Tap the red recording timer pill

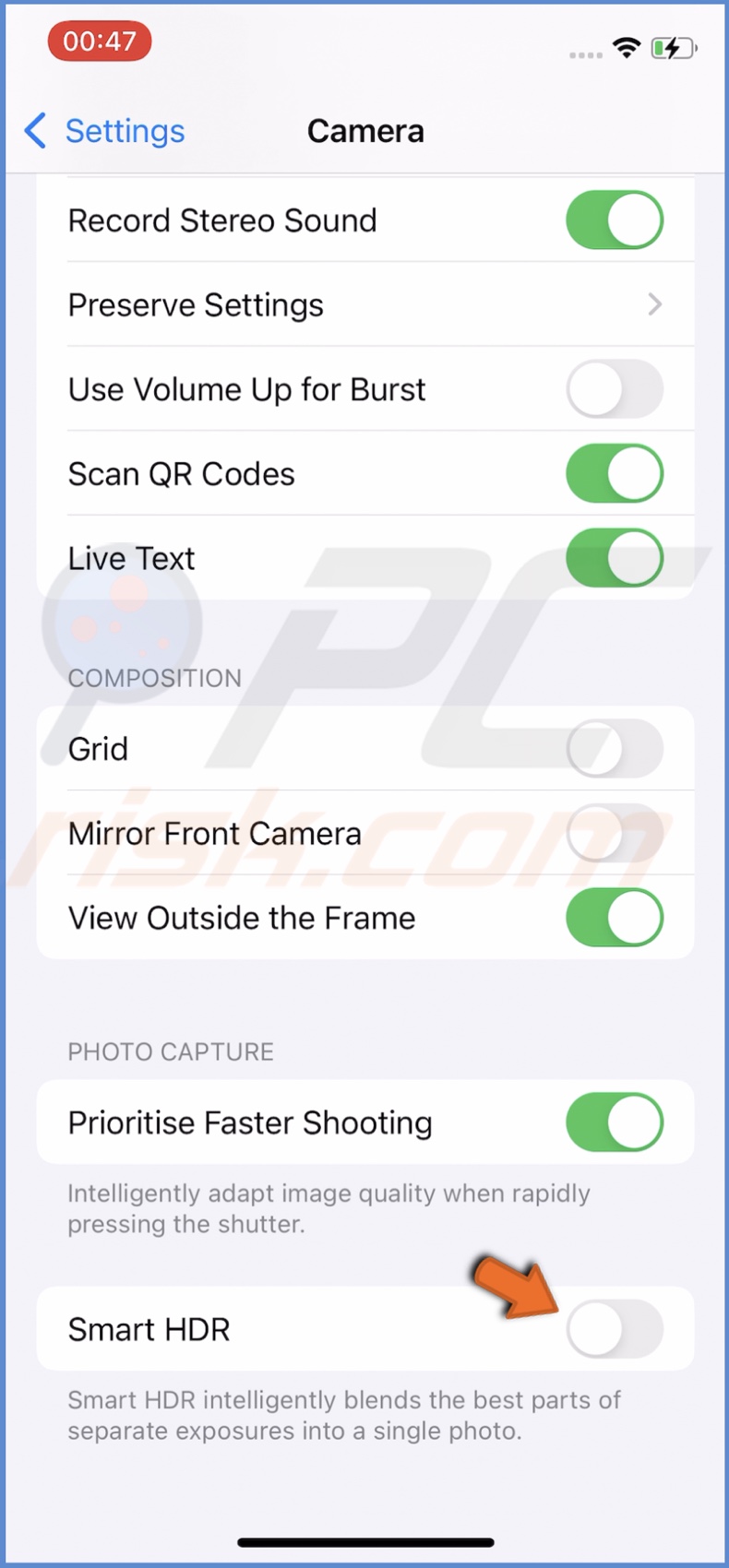pyautogui.click(x=99, y=41)
